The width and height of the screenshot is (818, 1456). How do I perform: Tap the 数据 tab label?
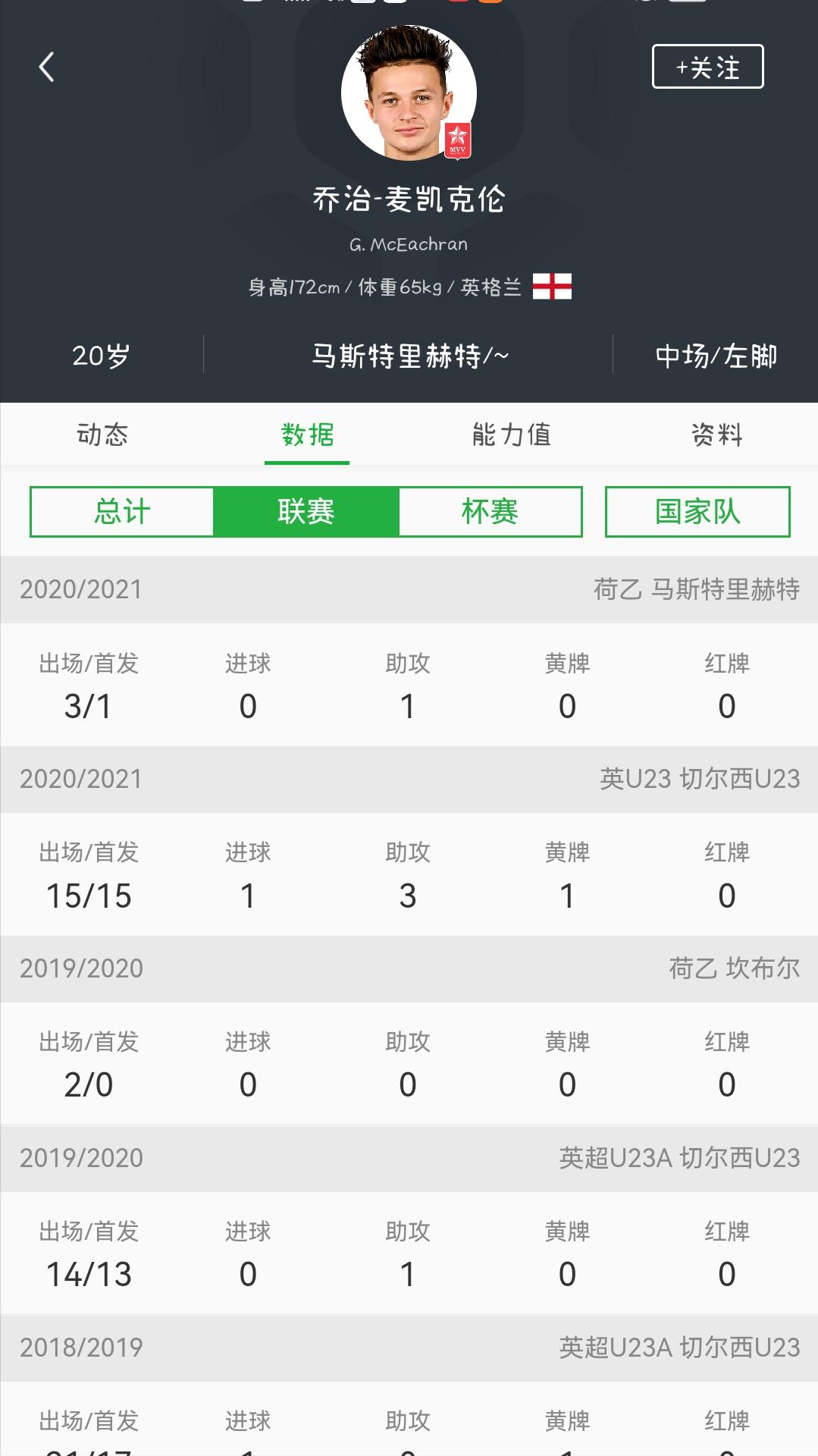(306, 434)
